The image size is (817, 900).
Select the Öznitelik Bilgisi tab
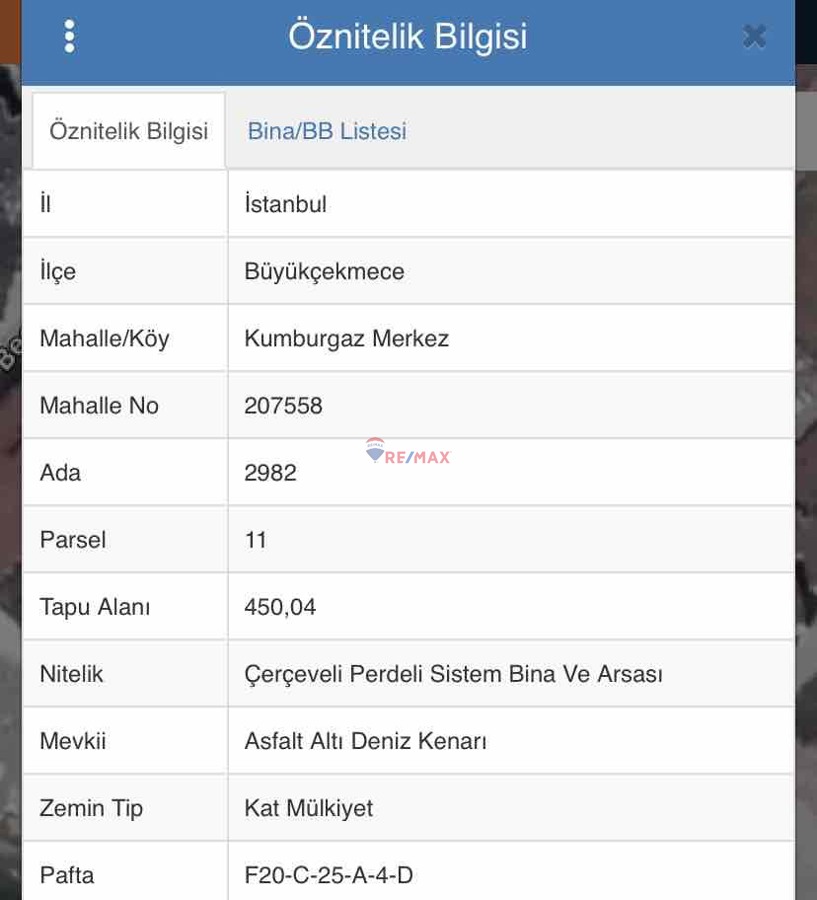(128, 131)
